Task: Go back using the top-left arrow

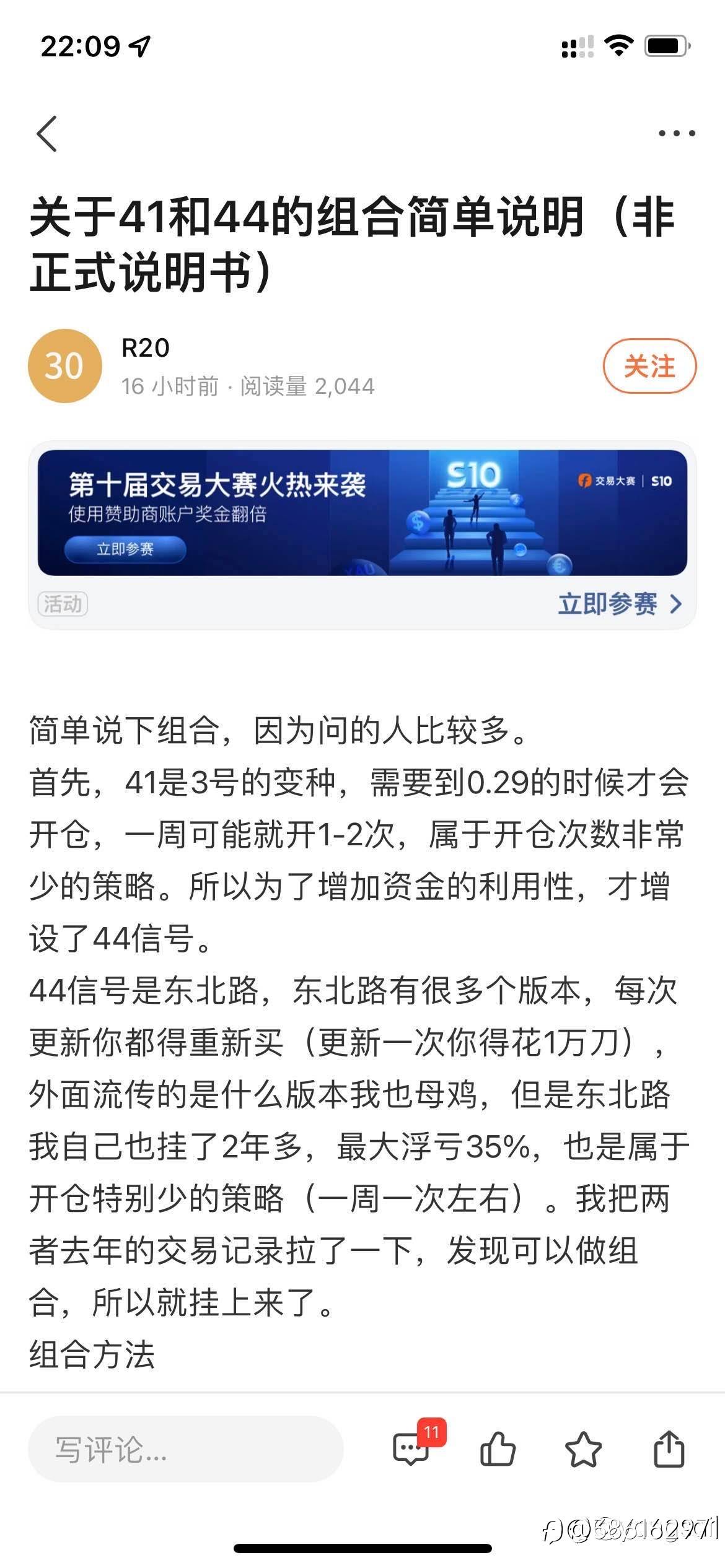Action: [x=47, y=133]
